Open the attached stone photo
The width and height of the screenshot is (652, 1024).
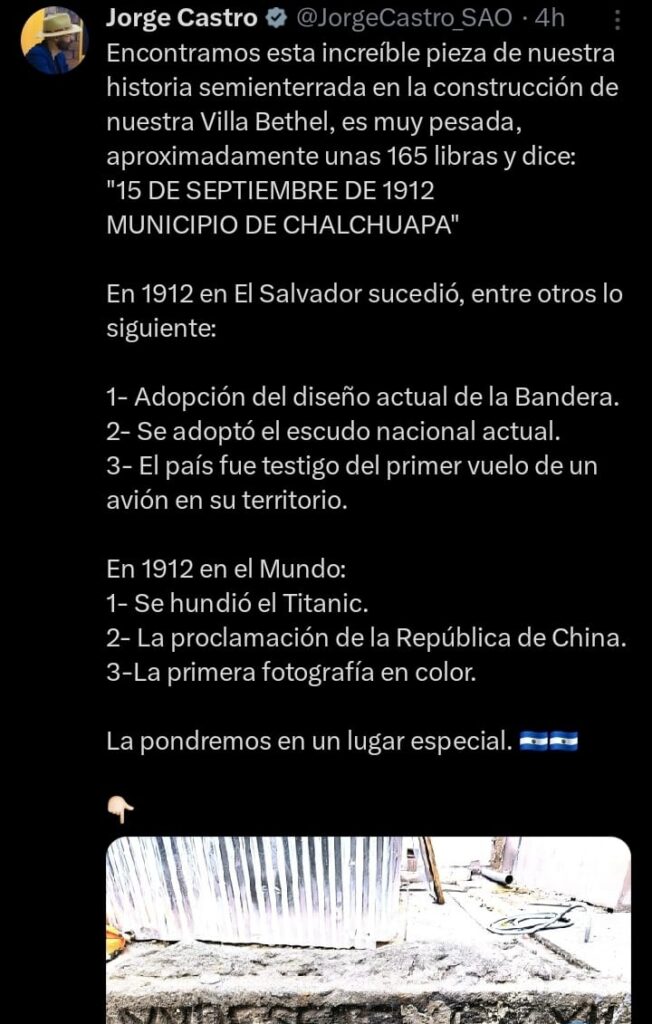[368, 930]
